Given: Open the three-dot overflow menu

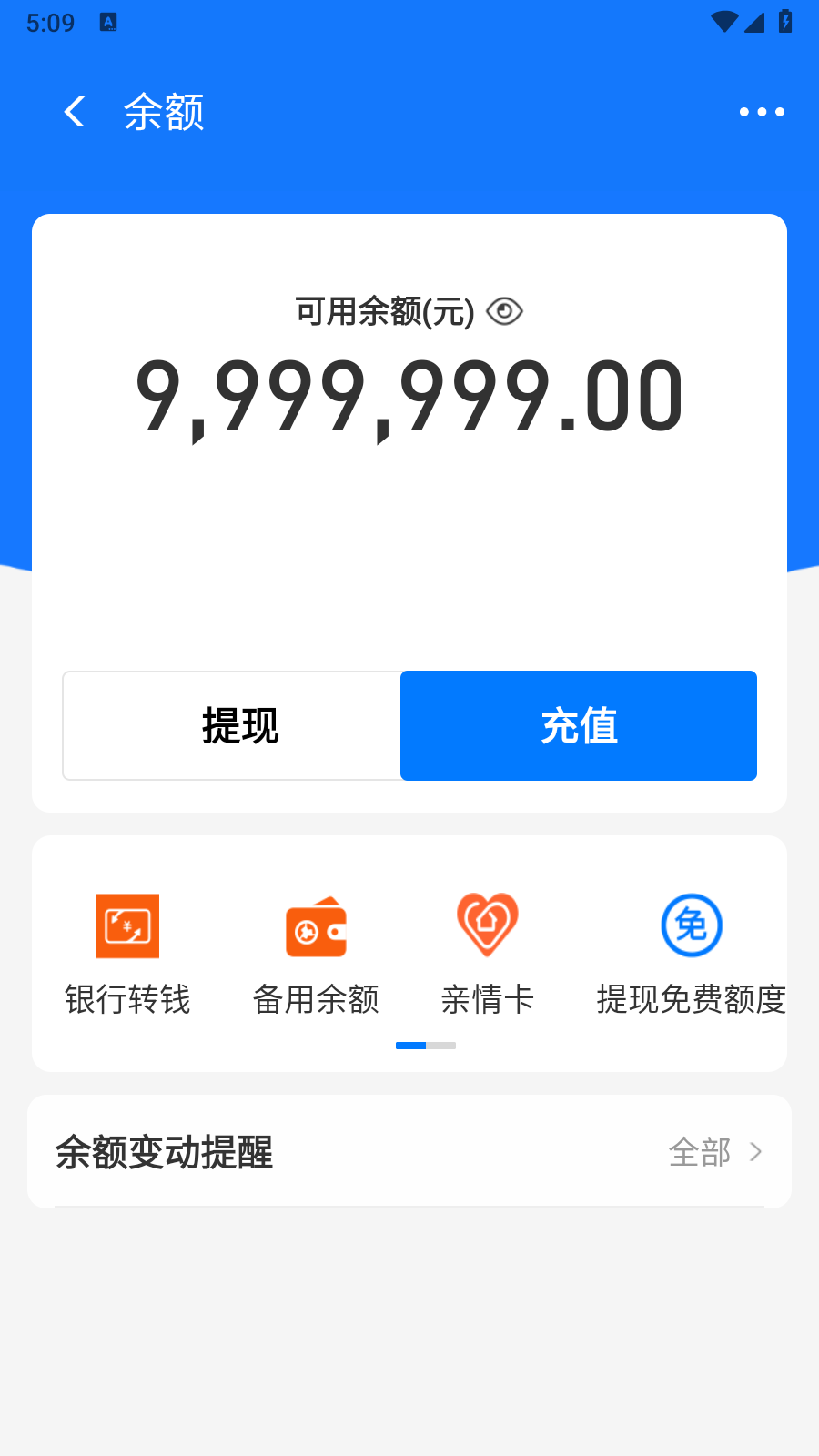Looking at the screenshot, I should 762,112.
